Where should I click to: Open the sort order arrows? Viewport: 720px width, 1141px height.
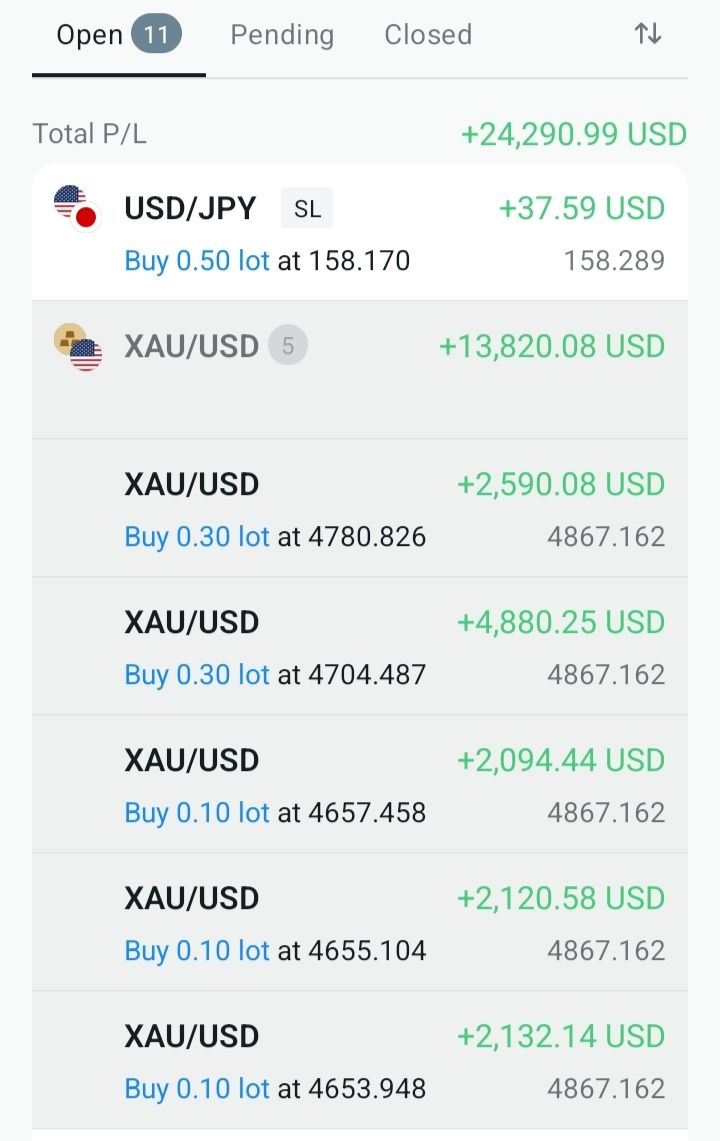coord(648,34)
